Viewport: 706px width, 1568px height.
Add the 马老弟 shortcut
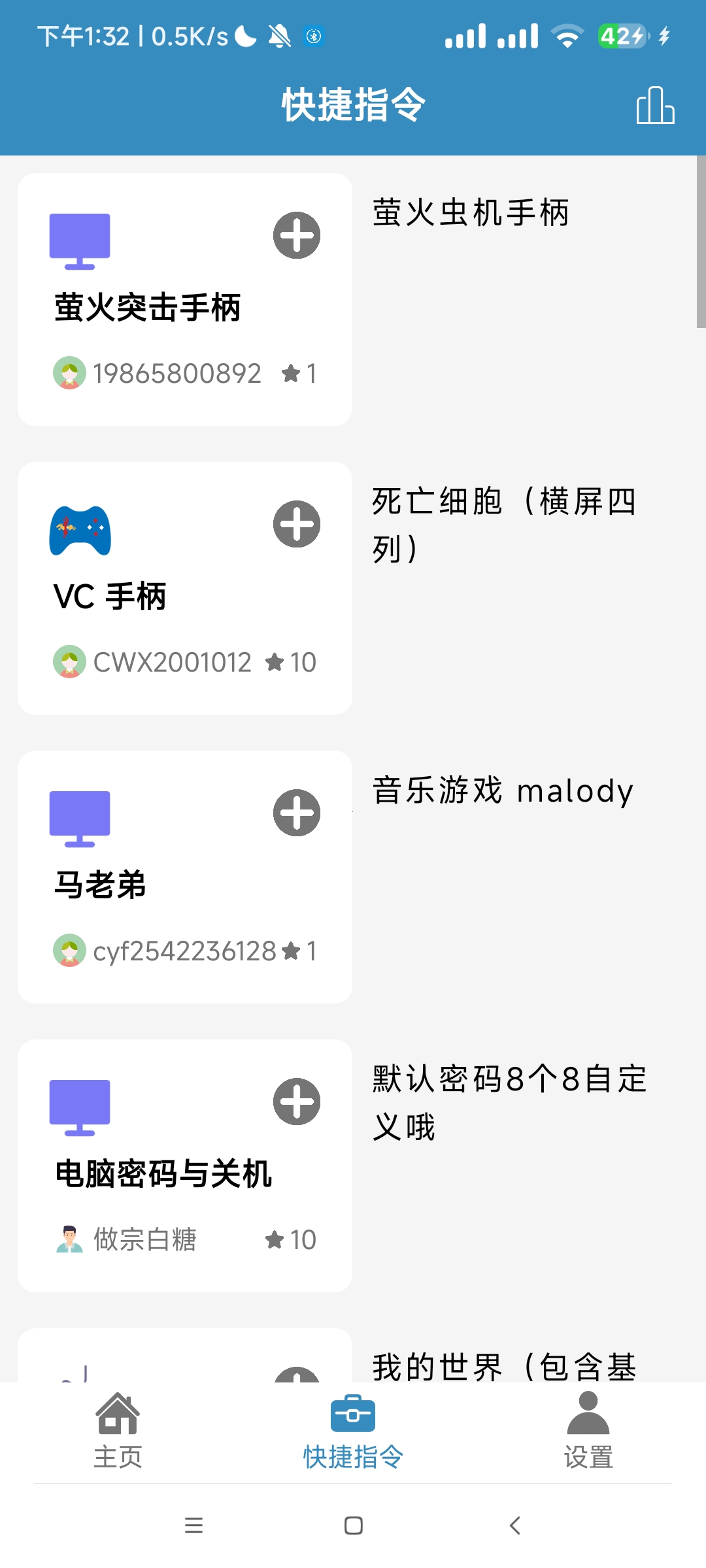297,813
